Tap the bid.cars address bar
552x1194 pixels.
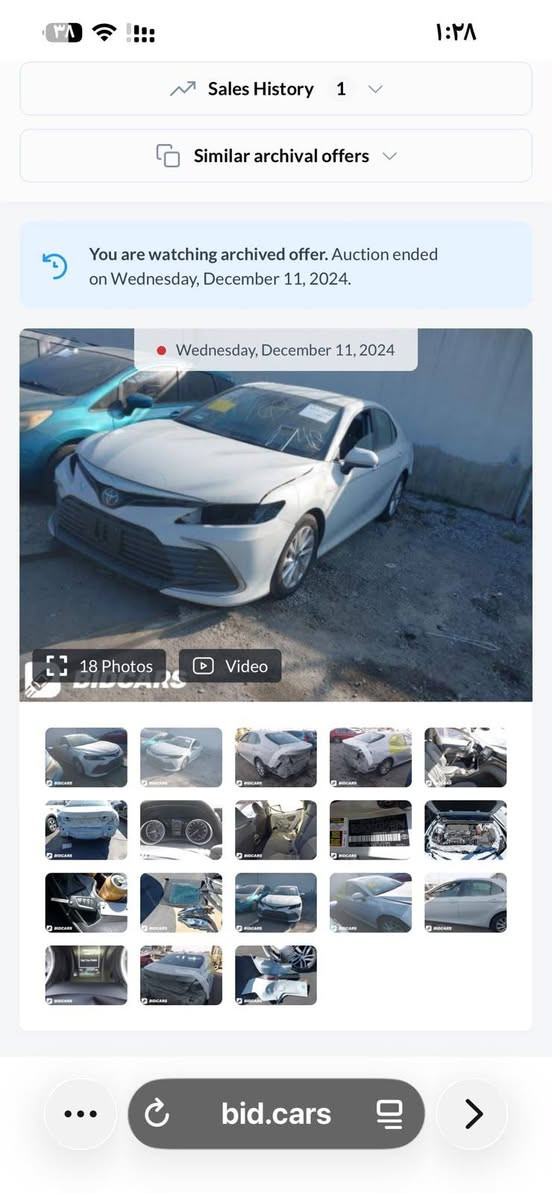276,1114
